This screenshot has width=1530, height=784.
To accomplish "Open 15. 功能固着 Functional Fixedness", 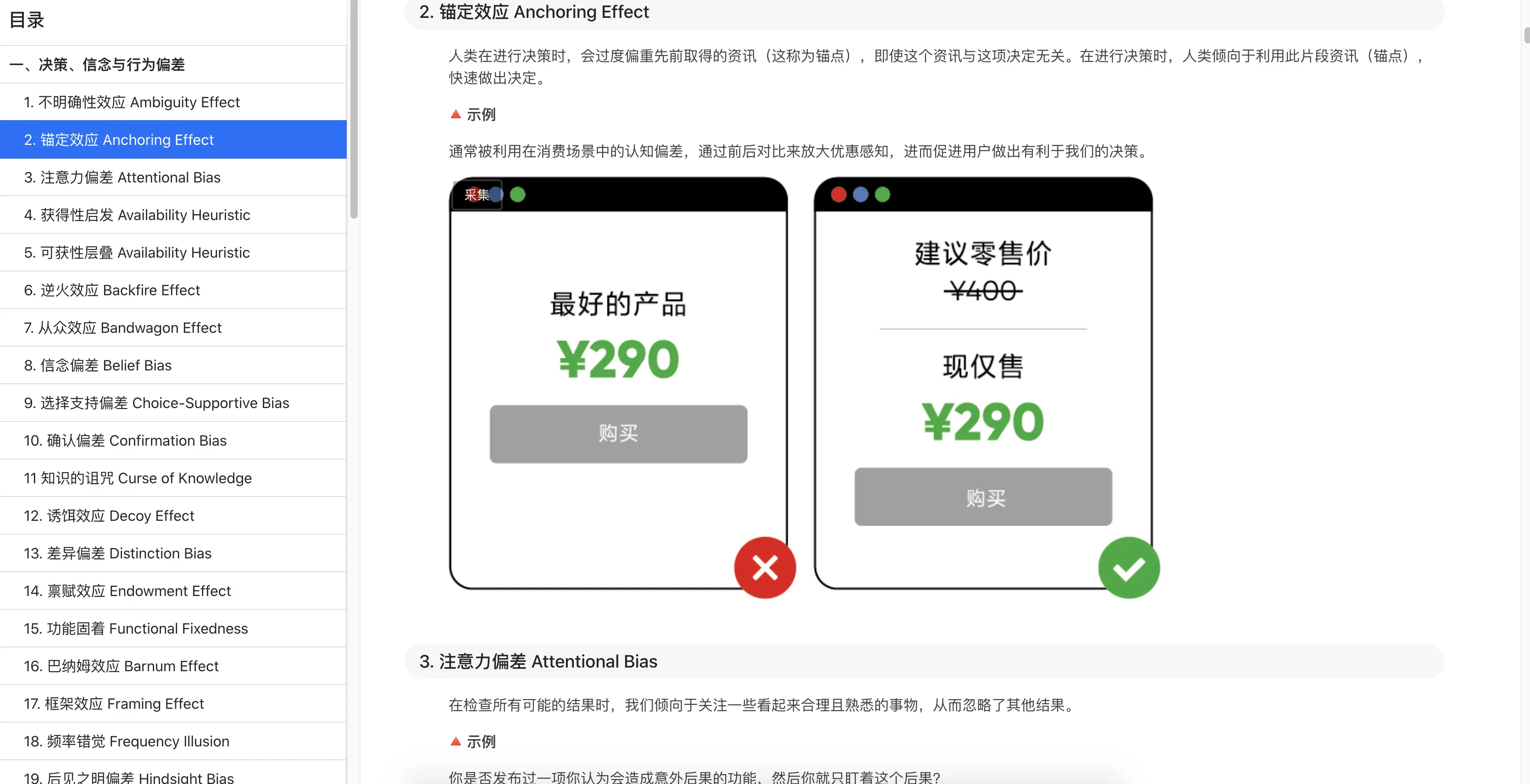I will 135,629.
